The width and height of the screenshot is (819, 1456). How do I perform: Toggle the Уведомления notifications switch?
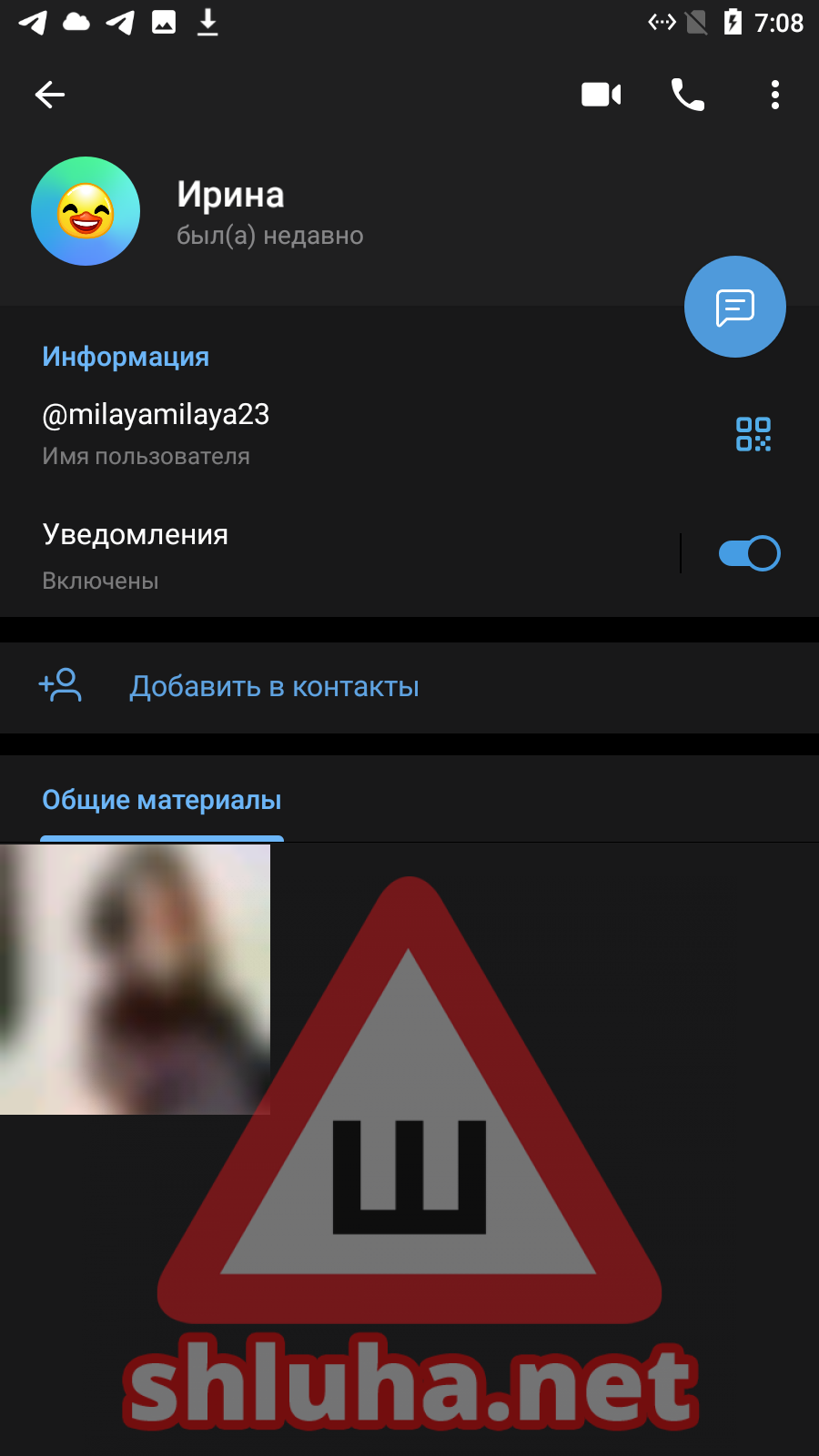pyautogui.click(x=749, y=553)
